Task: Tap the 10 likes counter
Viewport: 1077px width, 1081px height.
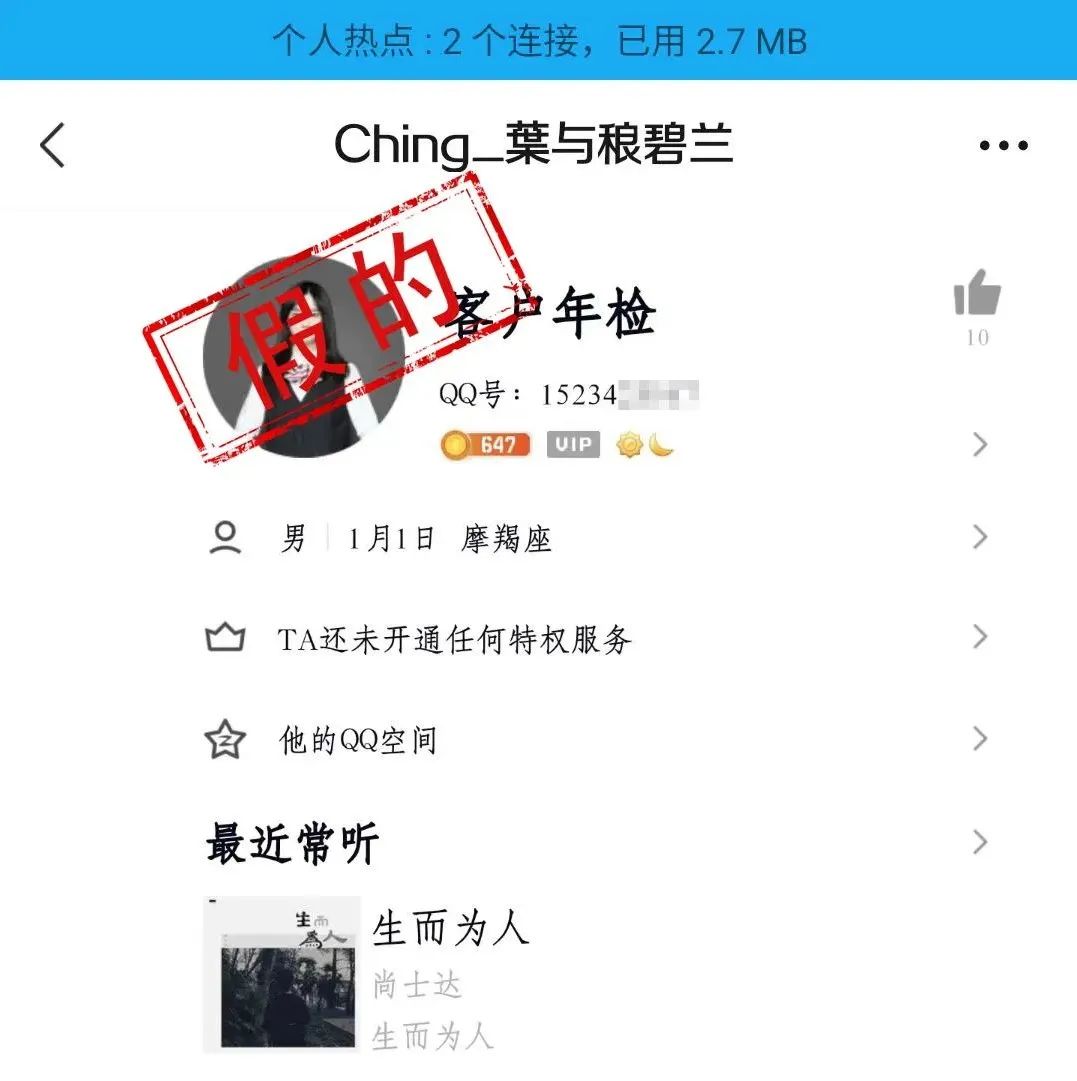Action: coord(977,337)
